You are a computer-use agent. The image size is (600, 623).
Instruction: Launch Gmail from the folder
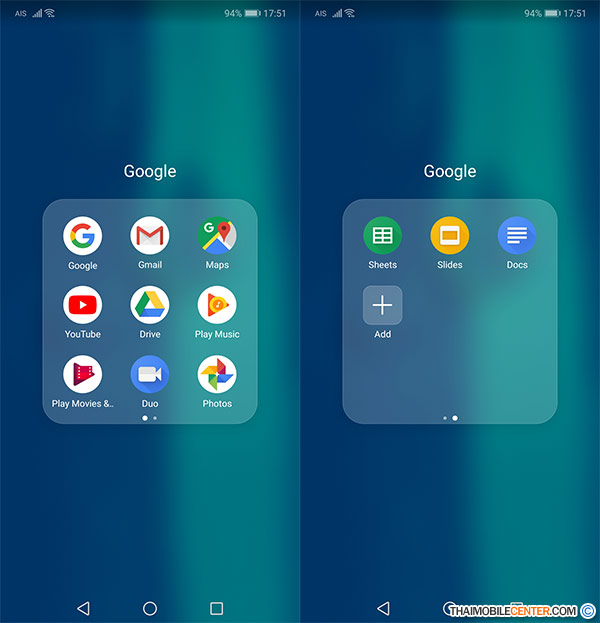coord(150,236)
